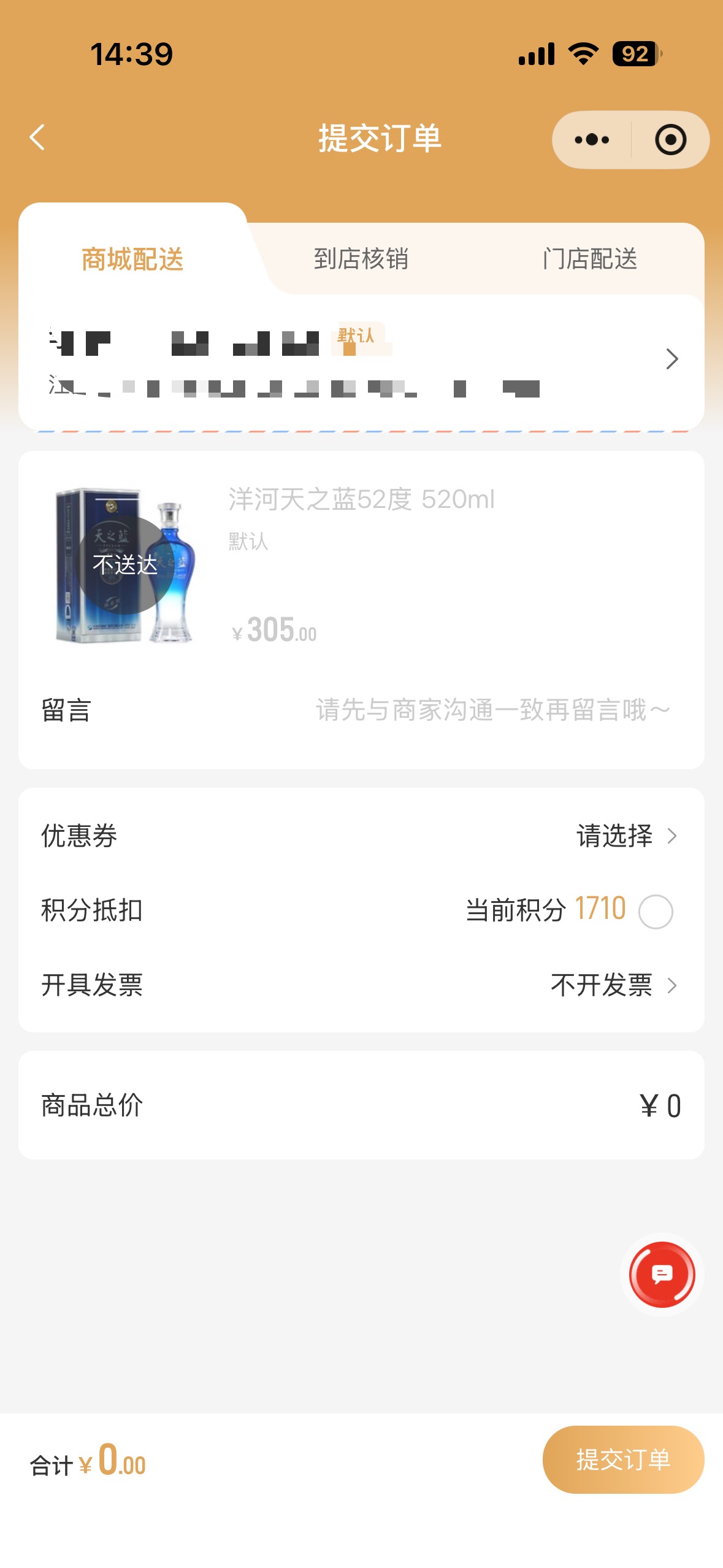
Task: Choose a coupon in 优惠券 row
Action: pos(626,836)
